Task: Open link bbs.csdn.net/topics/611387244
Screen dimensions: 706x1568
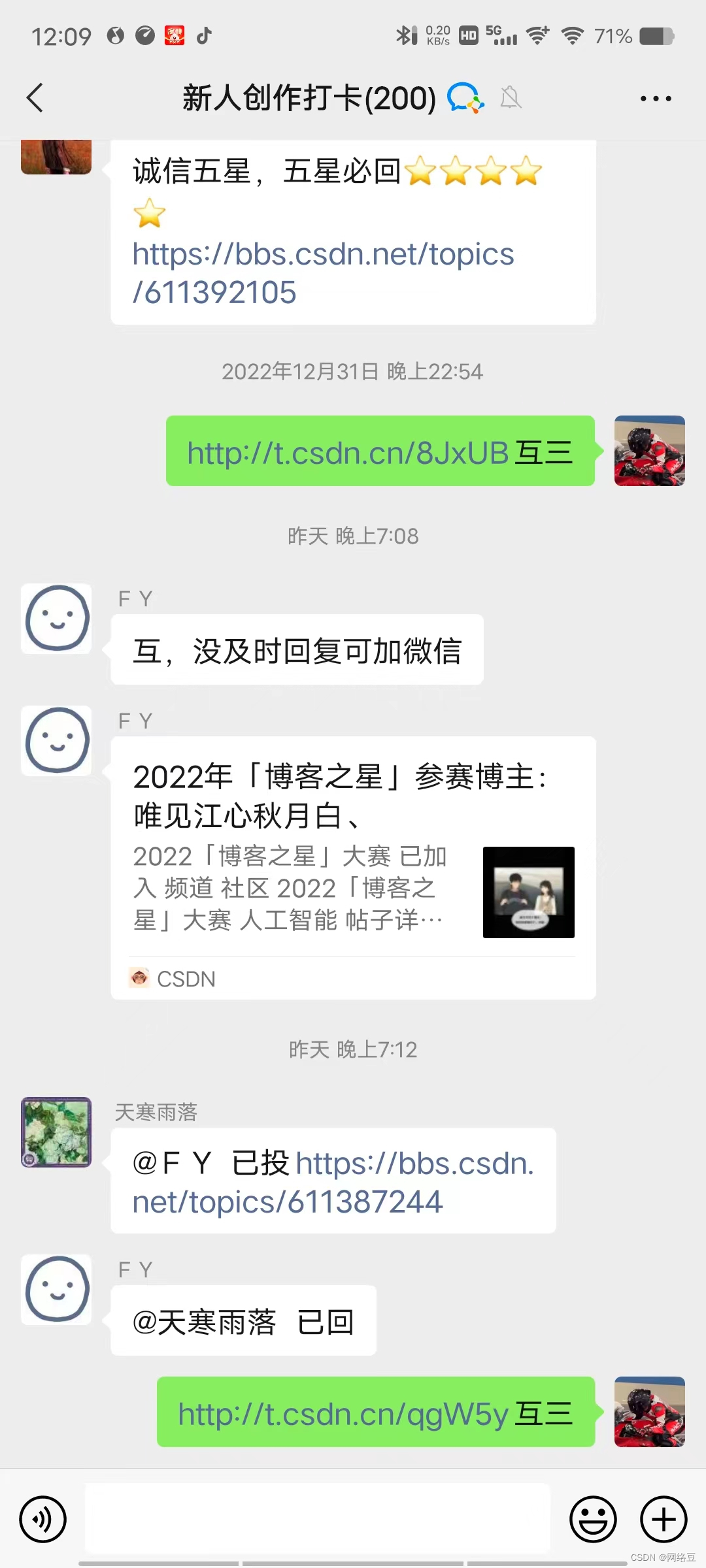Action: (x=333, y=1183)
